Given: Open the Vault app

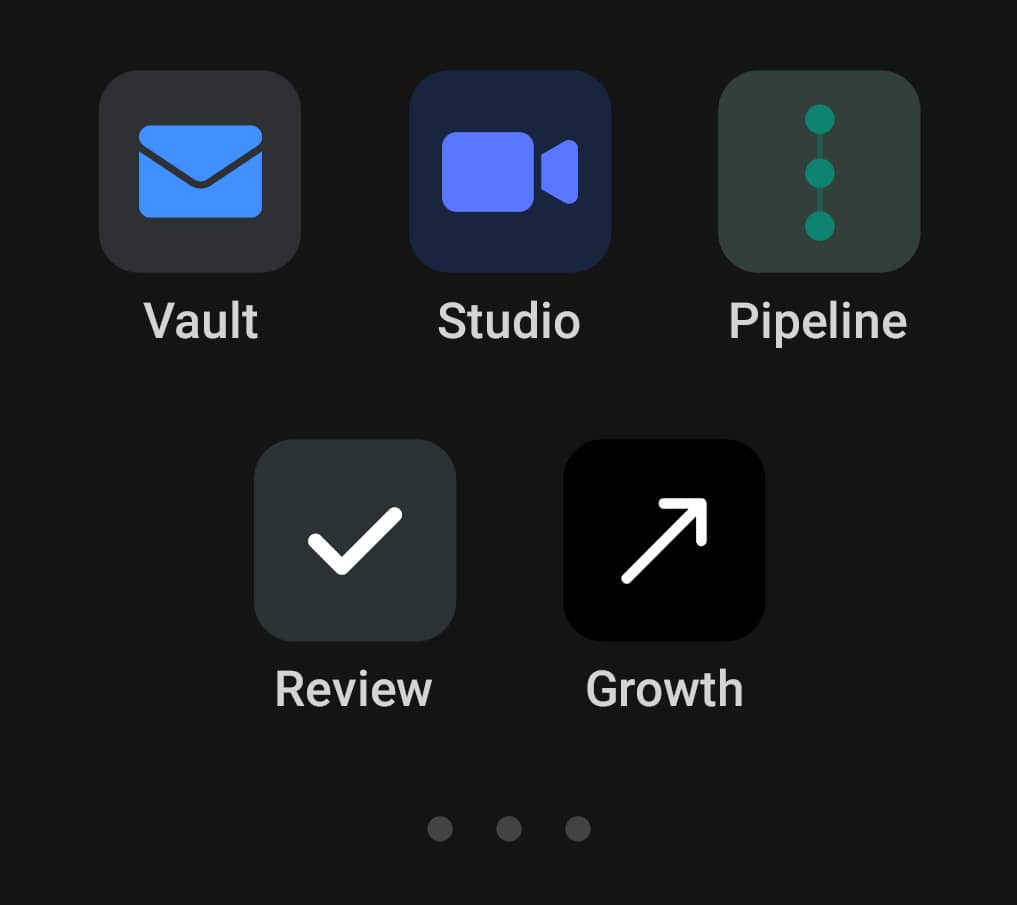Looking at the screenshot, I should 200,171.
